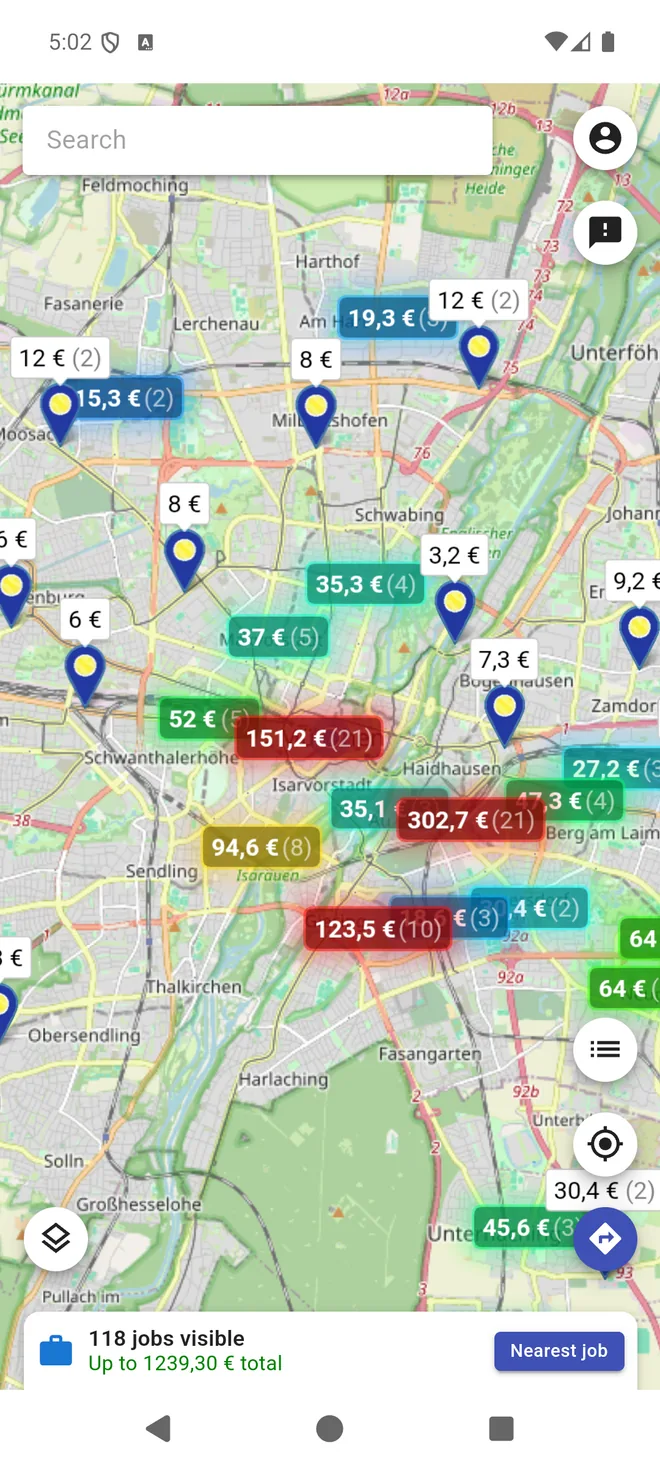
Task: Open the feedback message icon
Action: coord(605,233)
